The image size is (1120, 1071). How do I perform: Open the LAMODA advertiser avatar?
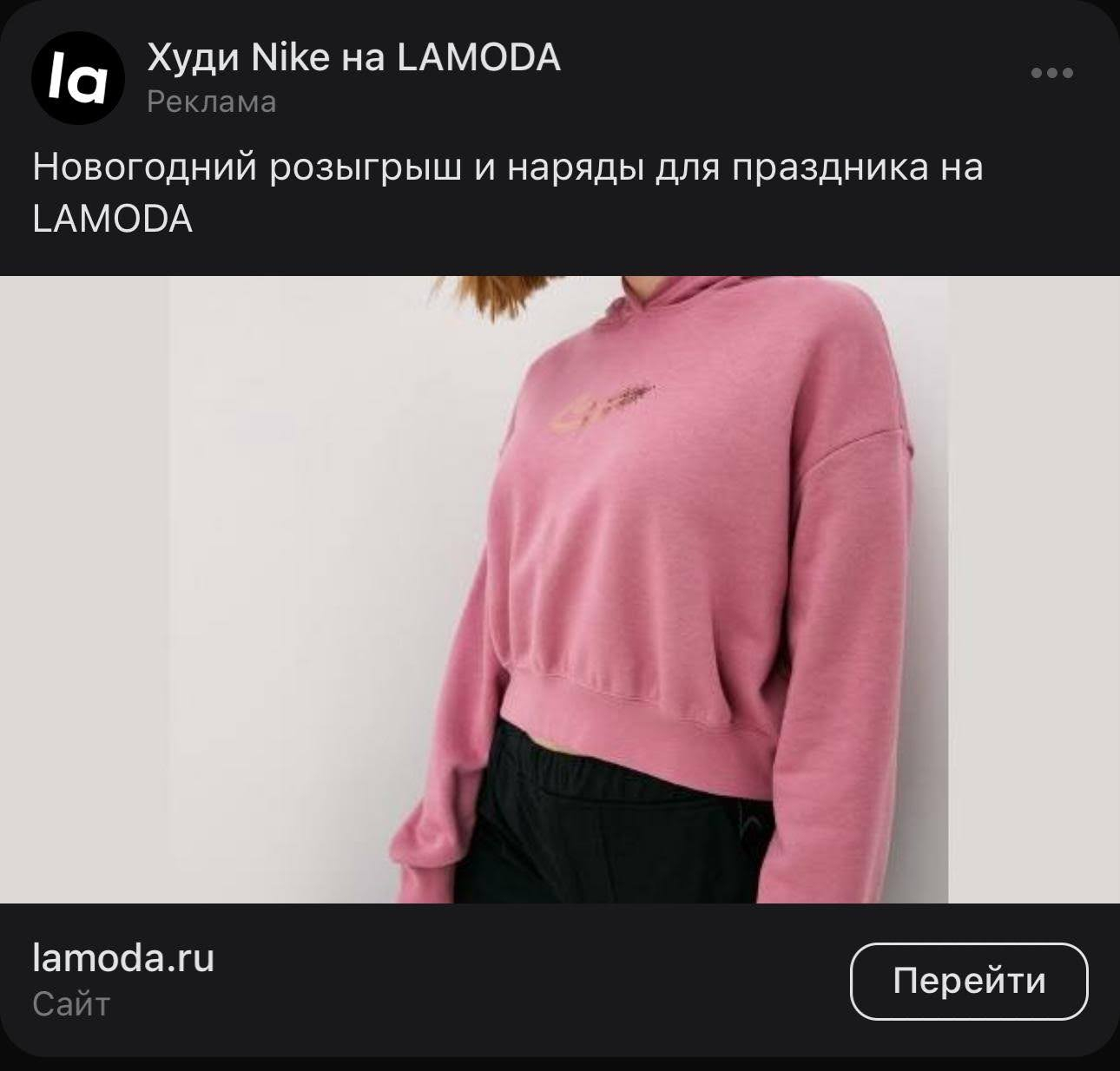tap(78, 78)
